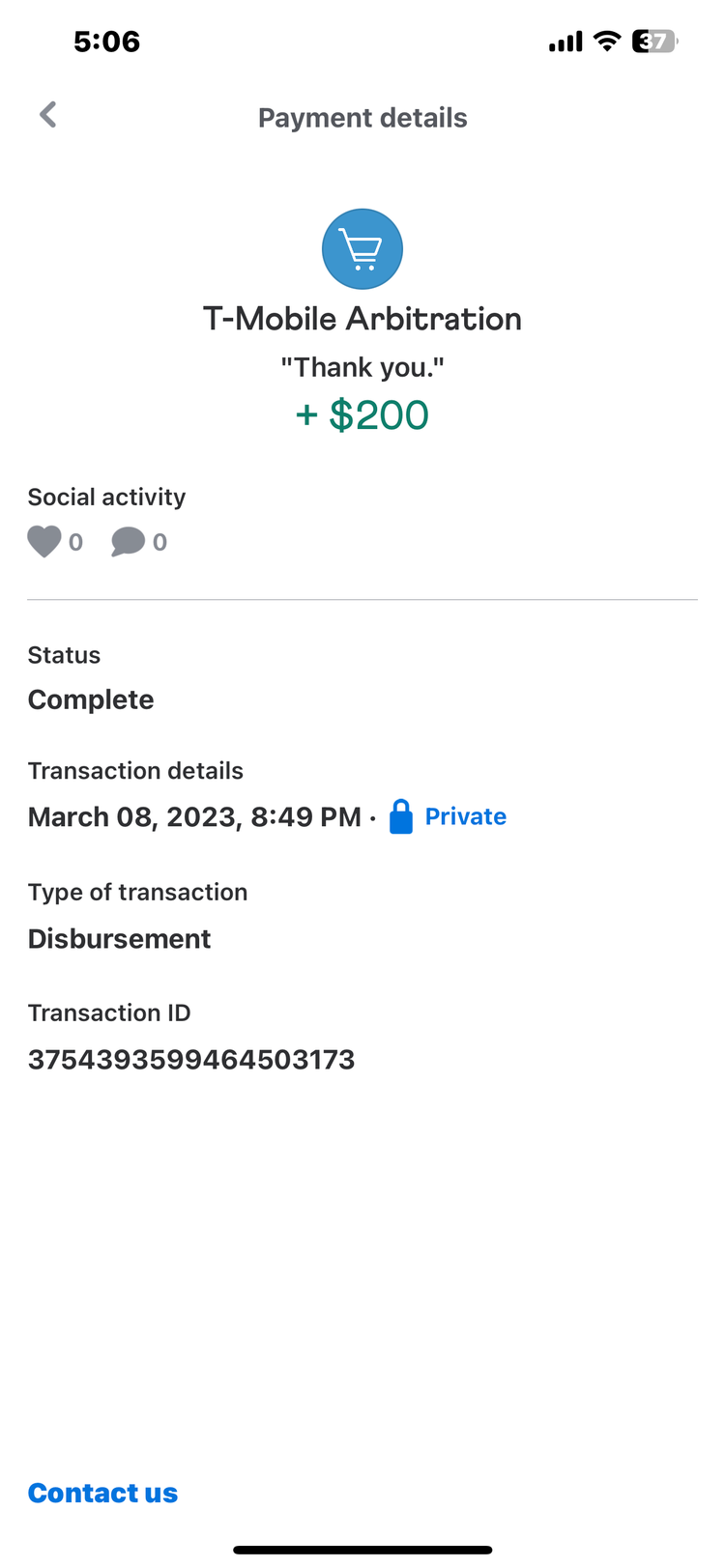Tap the T-Mobile Arbitration cart avatar

(x=362, y=249)
